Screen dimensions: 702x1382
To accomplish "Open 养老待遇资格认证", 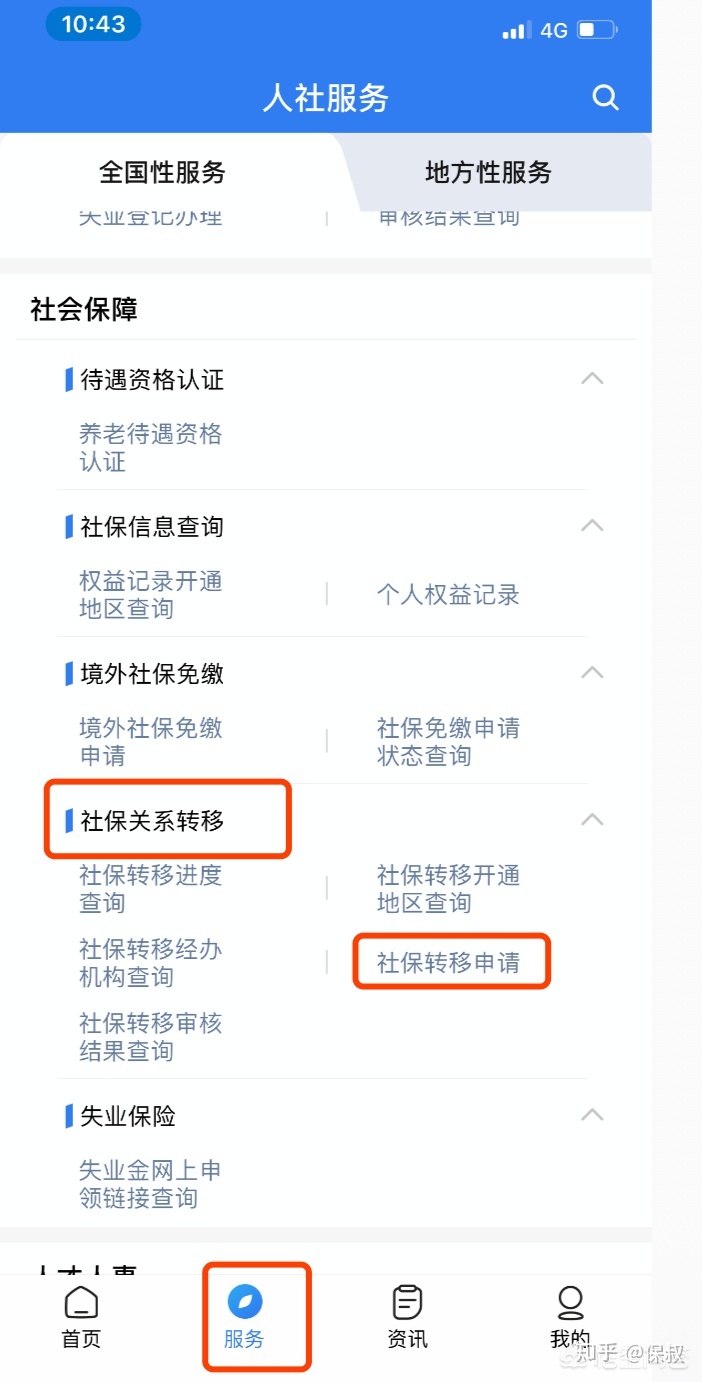I will pos(151,448).
